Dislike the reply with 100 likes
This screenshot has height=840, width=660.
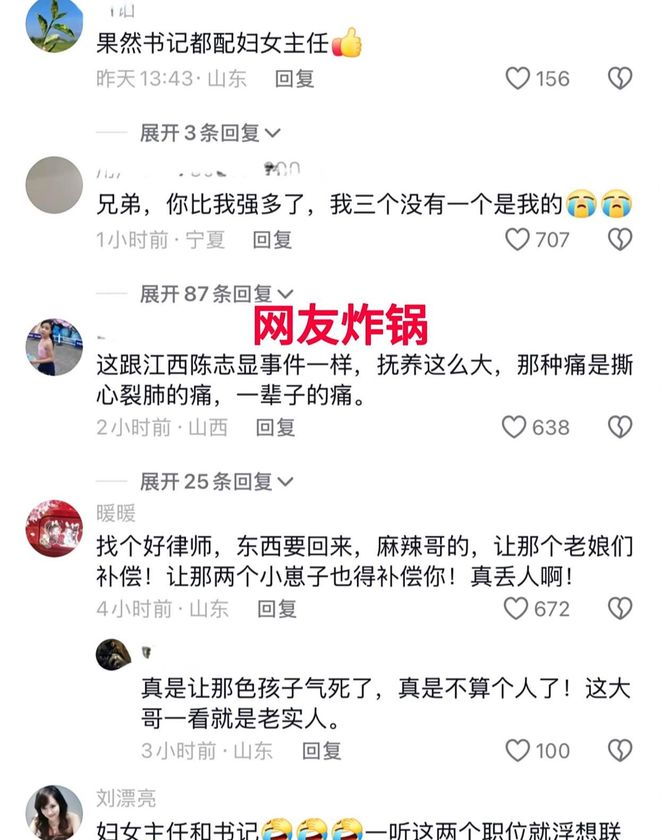coord(620,750)
